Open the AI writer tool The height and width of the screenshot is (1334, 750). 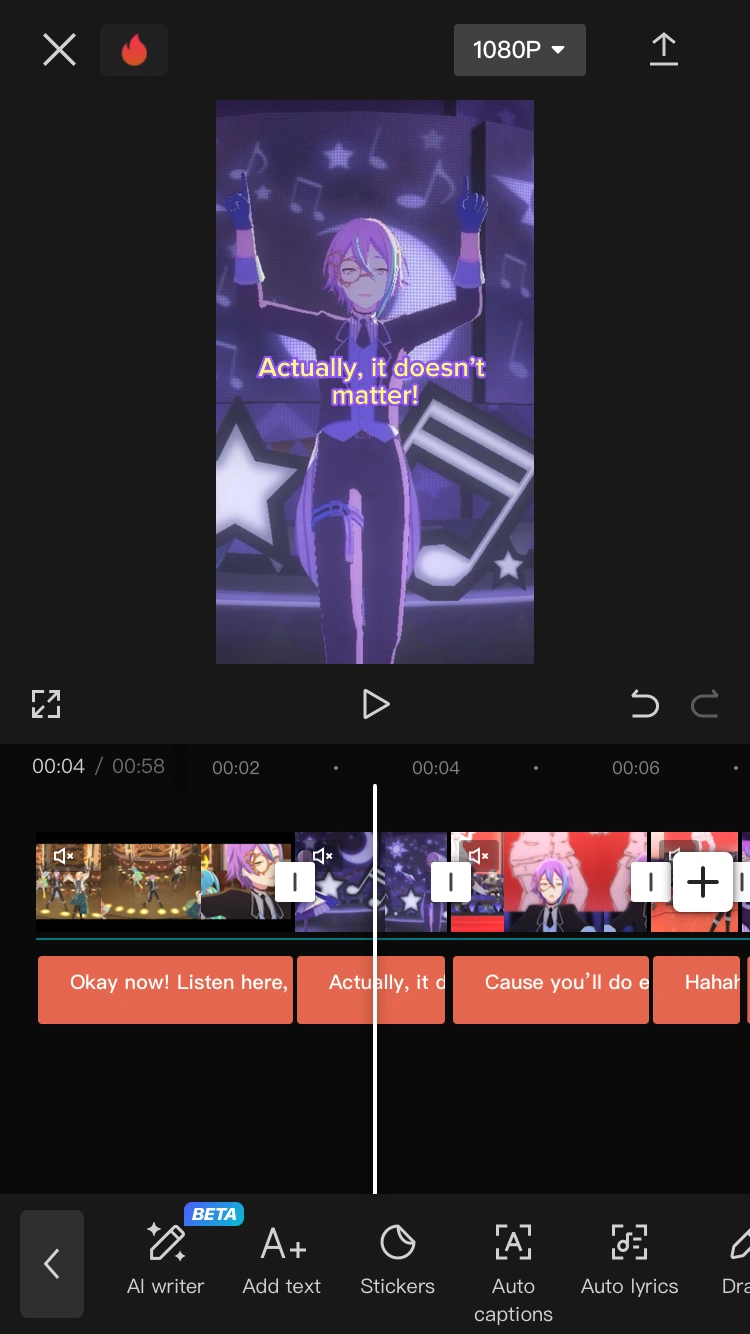(165, 1258)
